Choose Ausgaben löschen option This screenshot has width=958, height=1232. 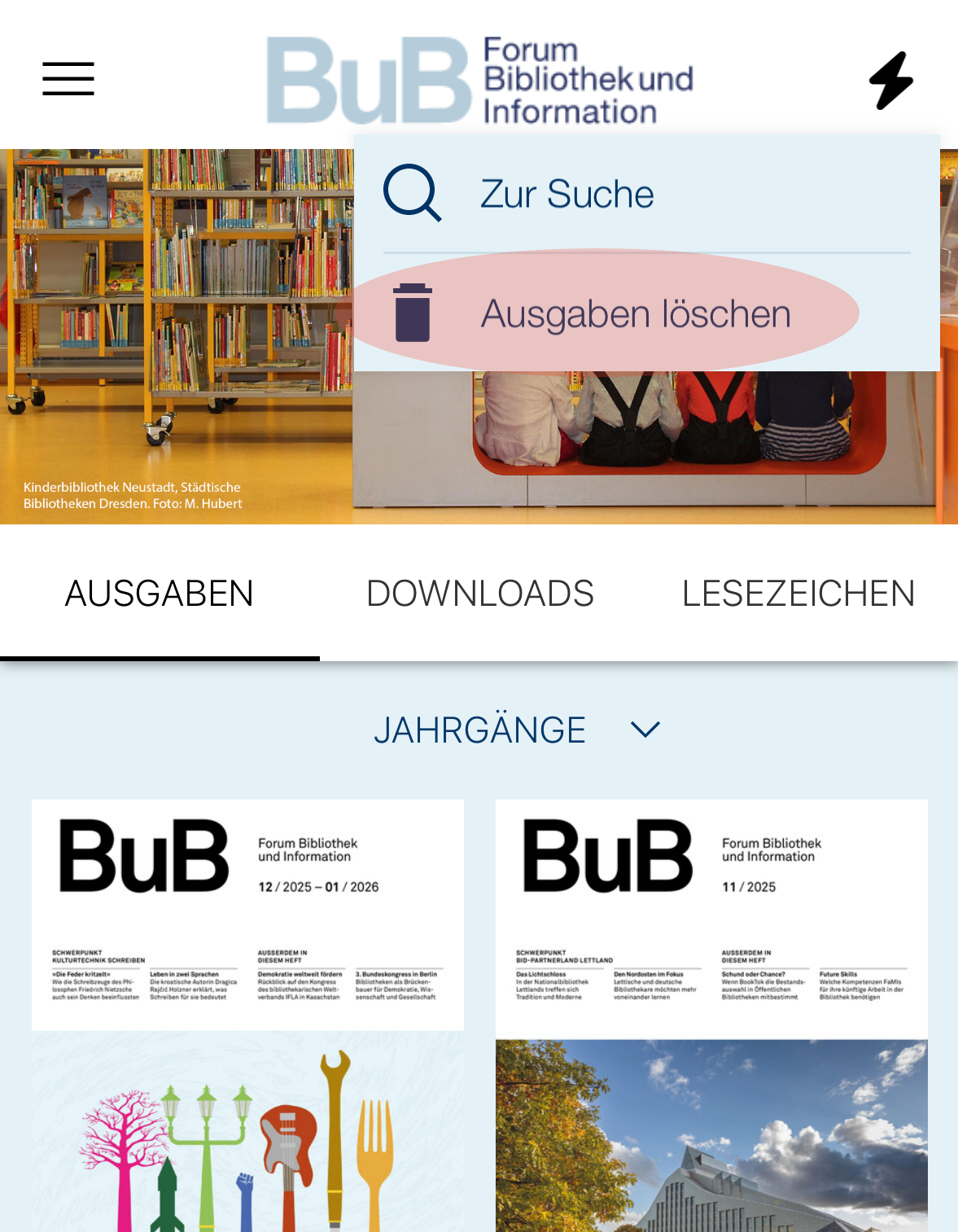635,313
